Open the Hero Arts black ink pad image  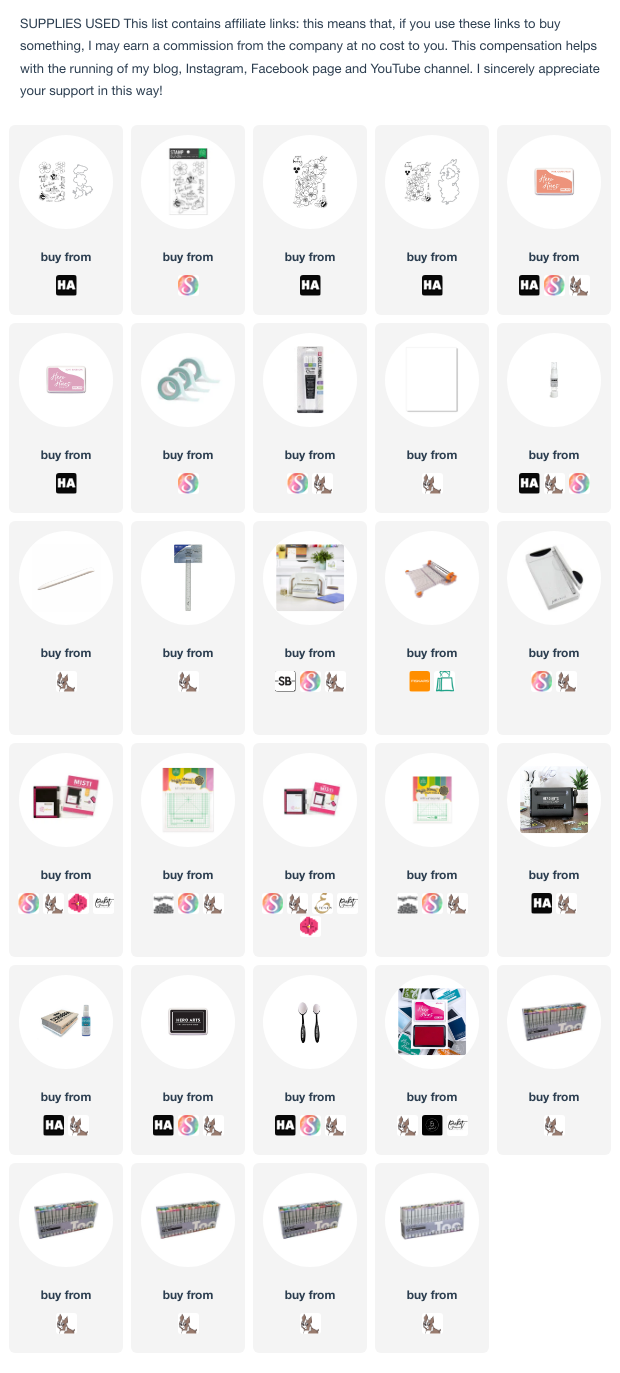(188, 1022)
